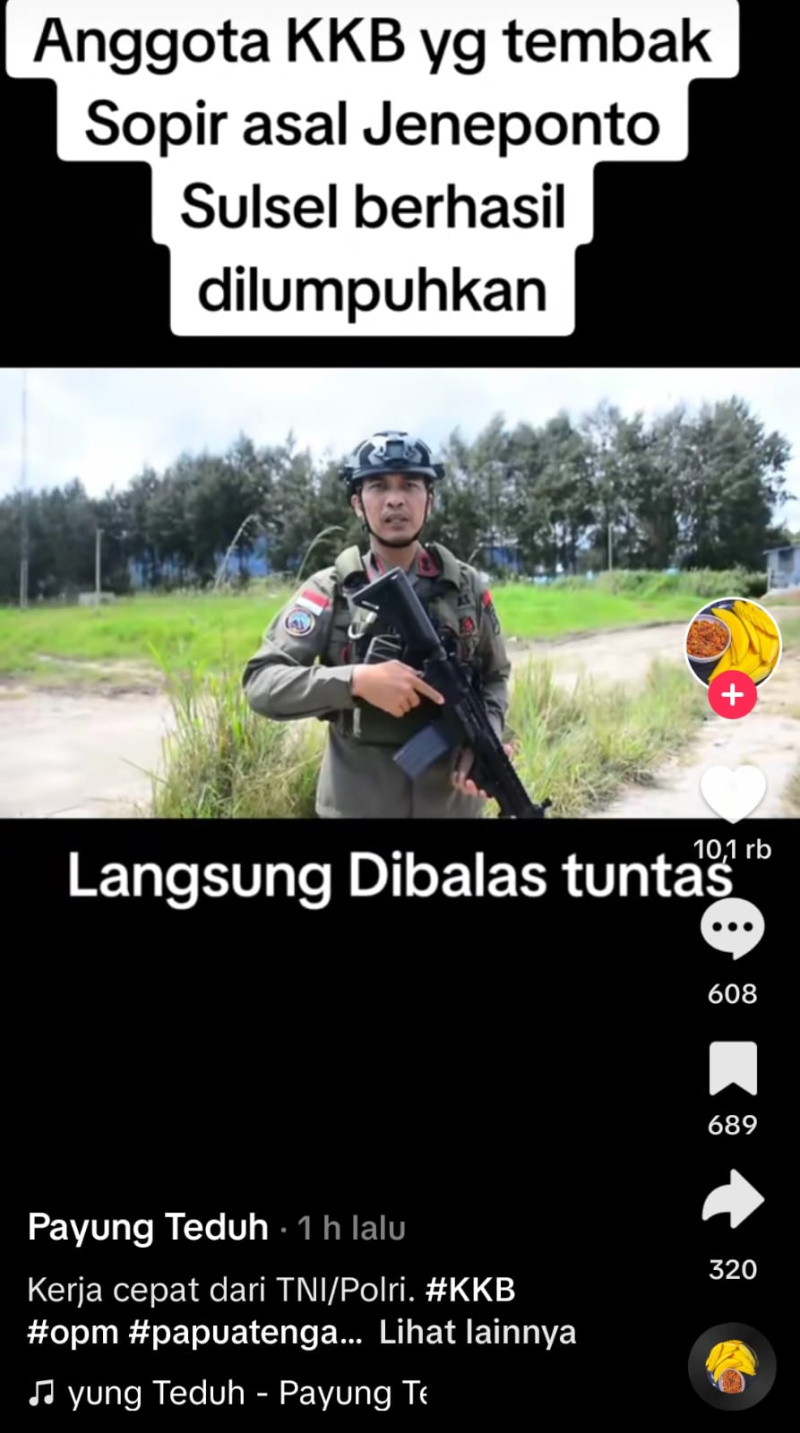Open the creator's profile picture

pos(732,640)
